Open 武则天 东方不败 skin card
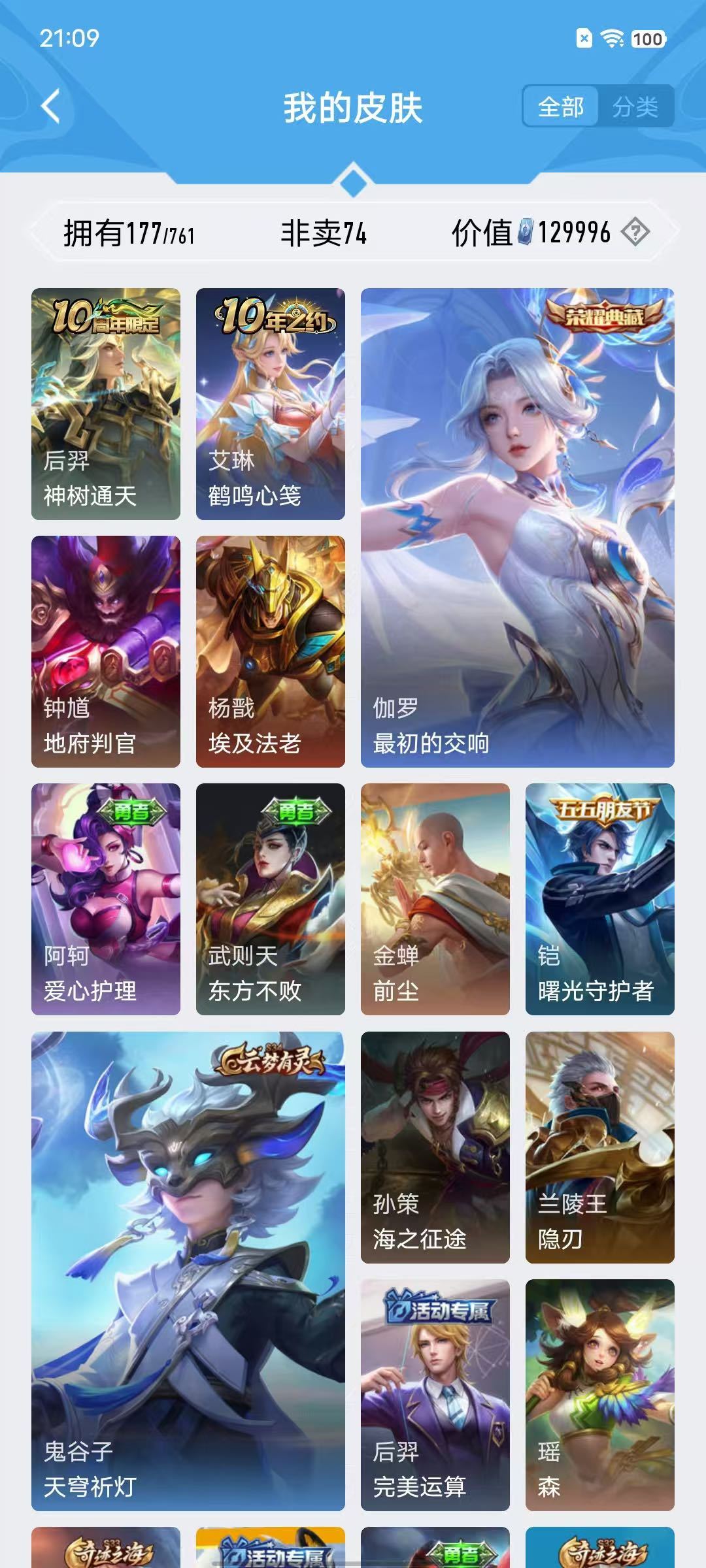Image resolution: width=706 pixels, height=1568 pixels. (271, 899)
